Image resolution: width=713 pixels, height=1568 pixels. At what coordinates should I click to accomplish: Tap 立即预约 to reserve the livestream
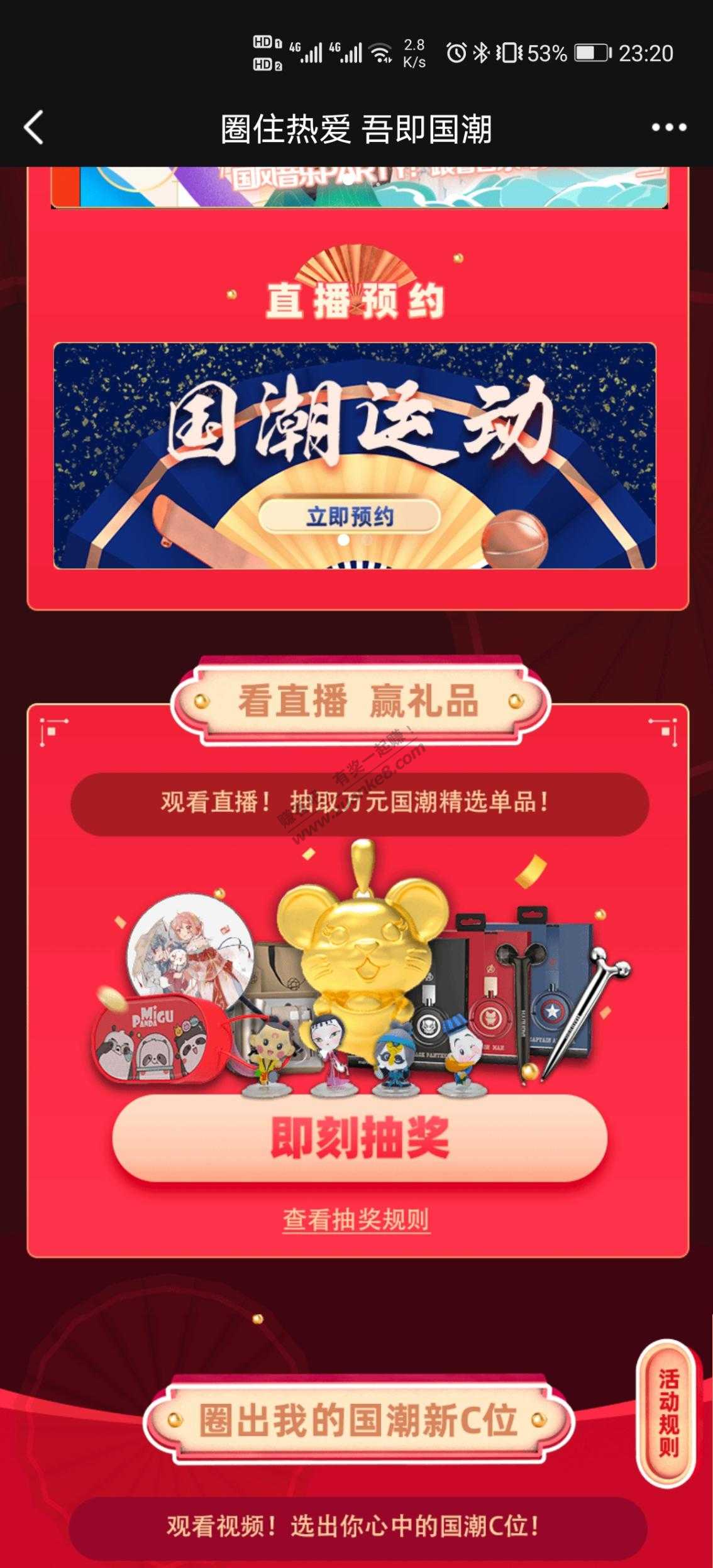pos(350,517)
